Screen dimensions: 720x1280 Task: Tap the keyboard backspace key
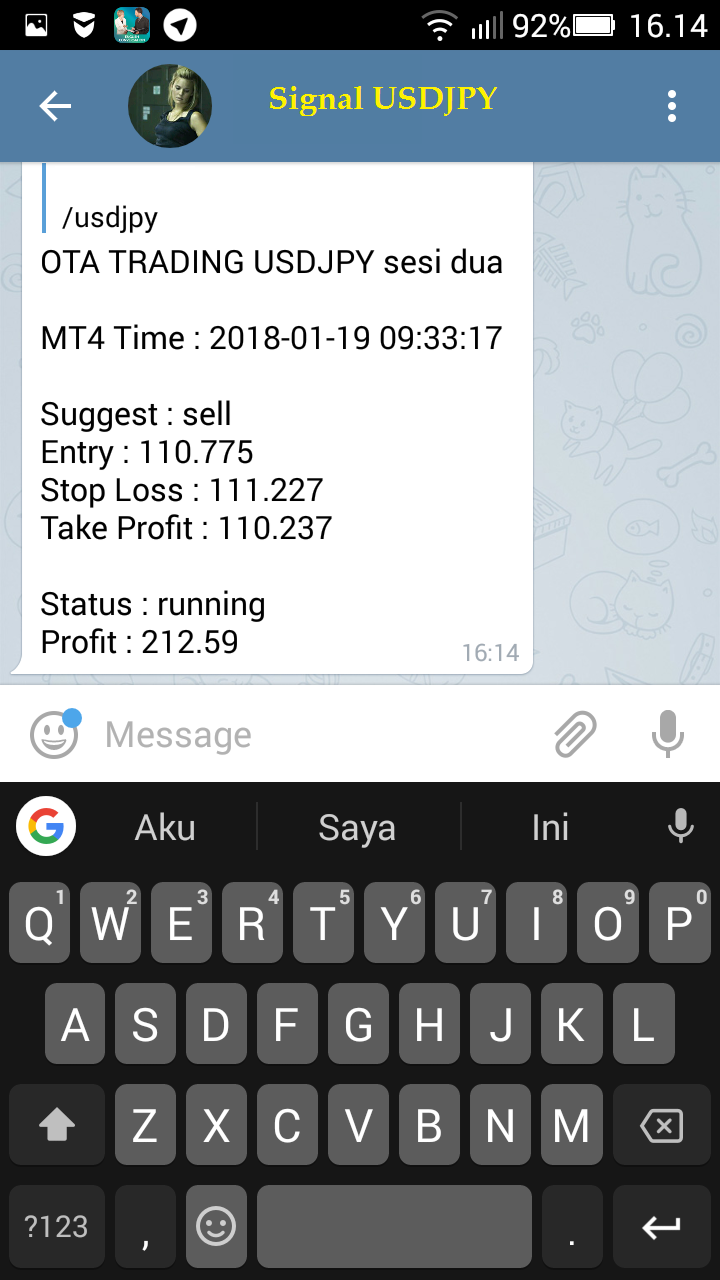[x=661, y=1127]
